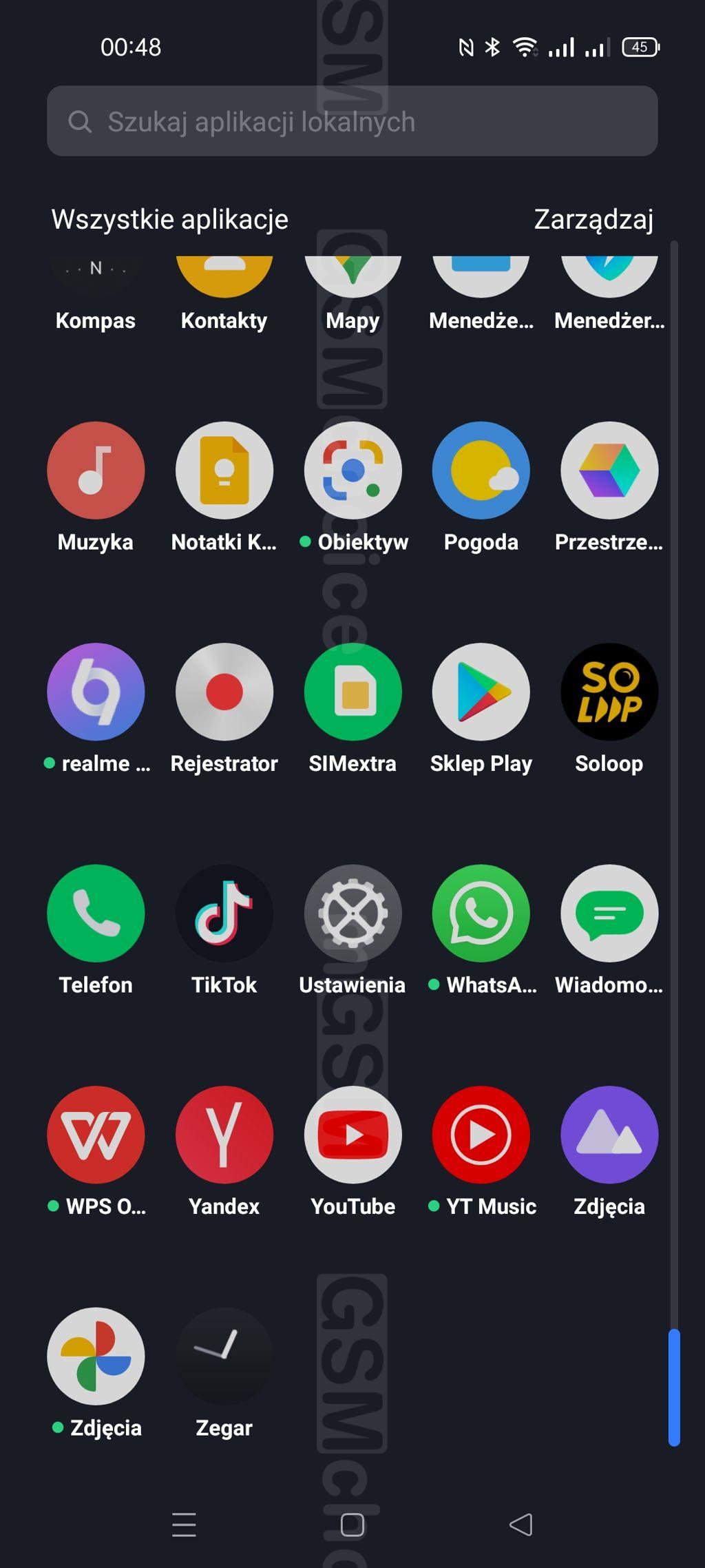Launch Sklep Play store
Screen dimensions: 705x1568
(x=481, y=692)
